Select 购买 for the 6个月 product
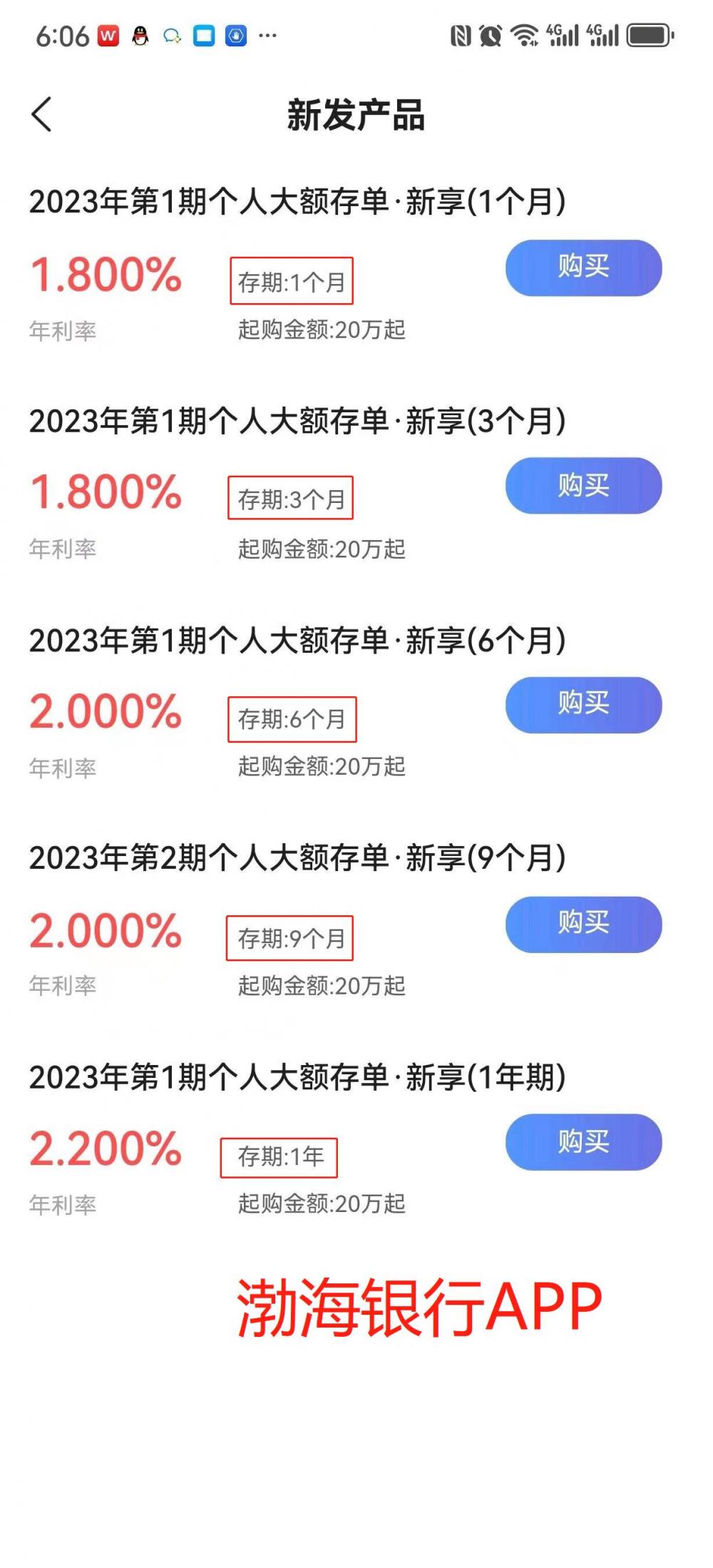 (583, 705)
